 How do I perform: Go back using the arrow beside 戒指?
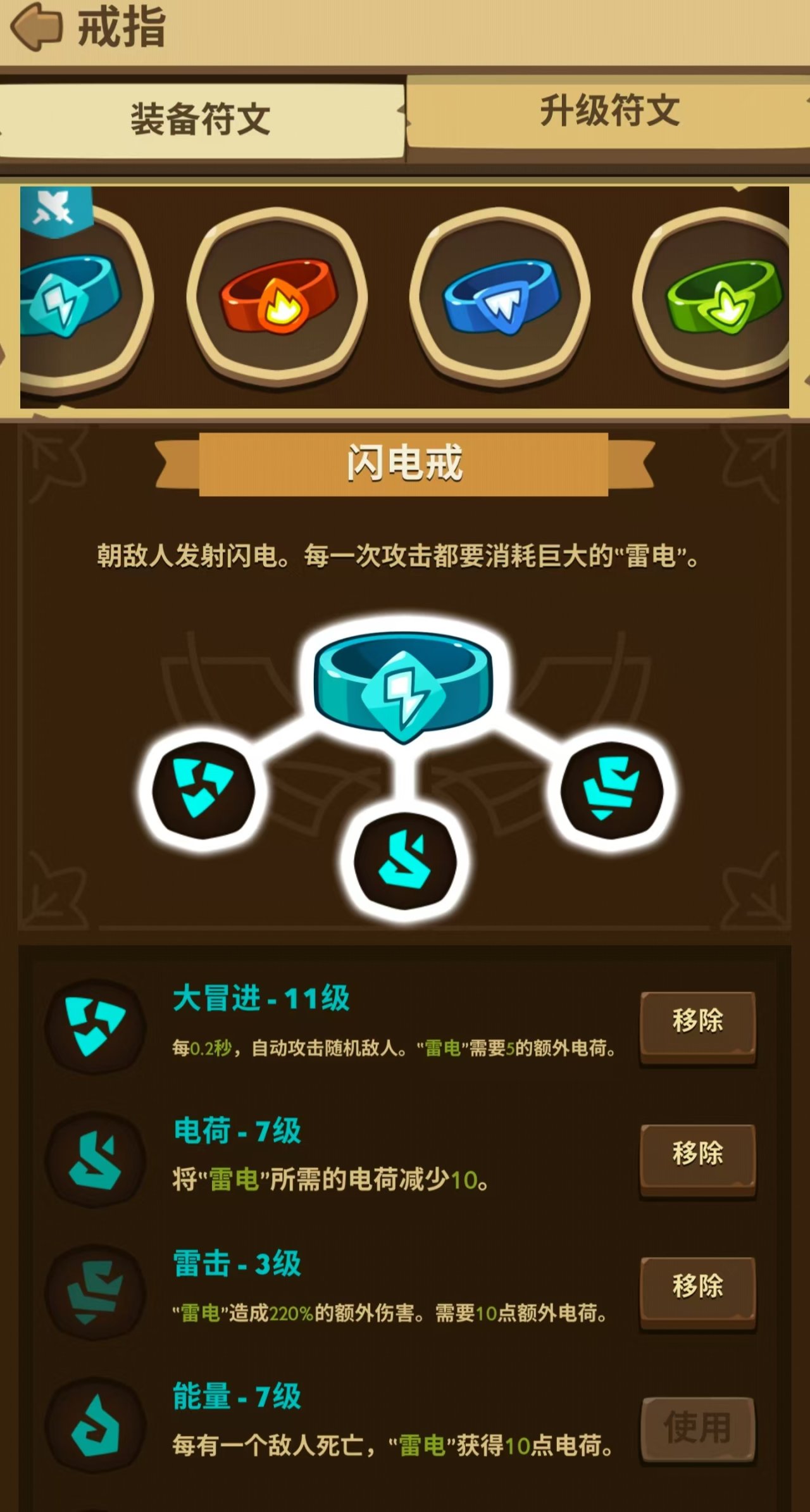pyautogui.click(x=37, y=27)
